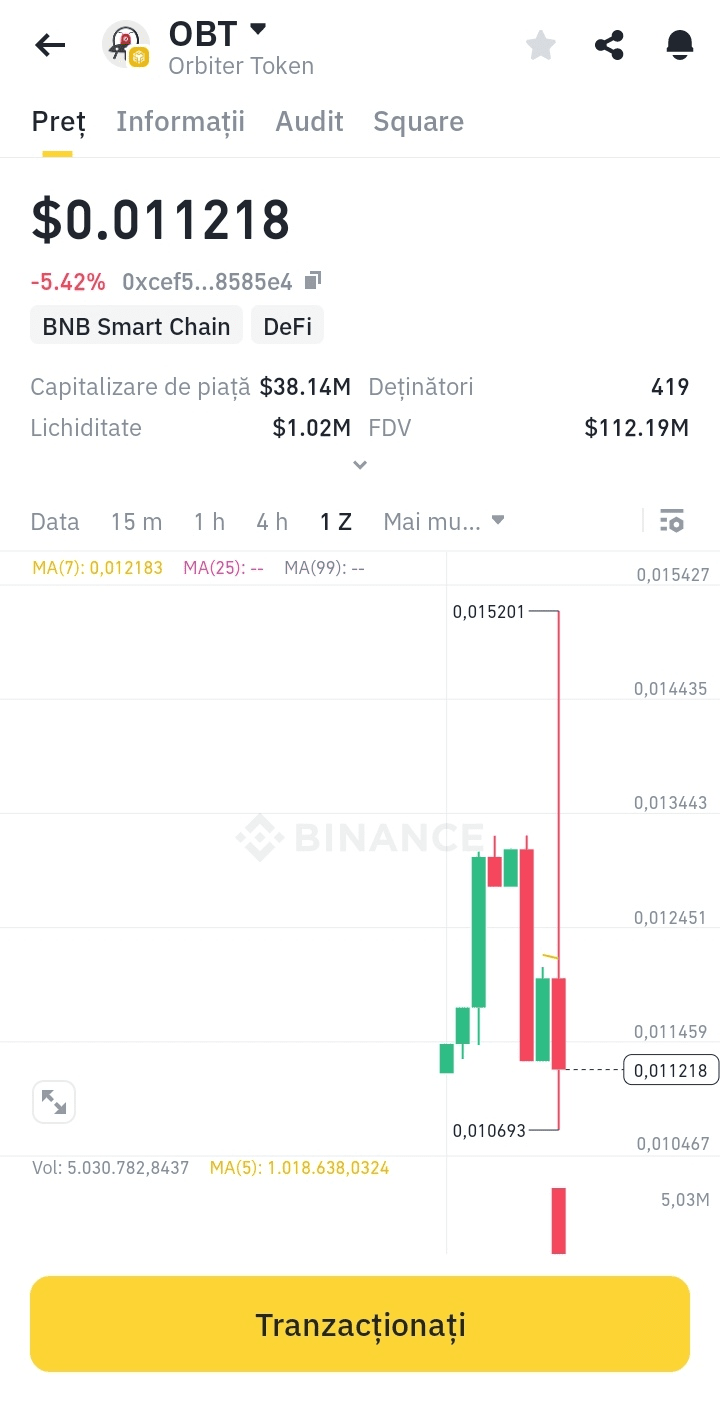This screenshot has width=720, height=1403.
Task: Copy the contract address 0xcef5...8585e4
Action: click(x=313, y=281)
